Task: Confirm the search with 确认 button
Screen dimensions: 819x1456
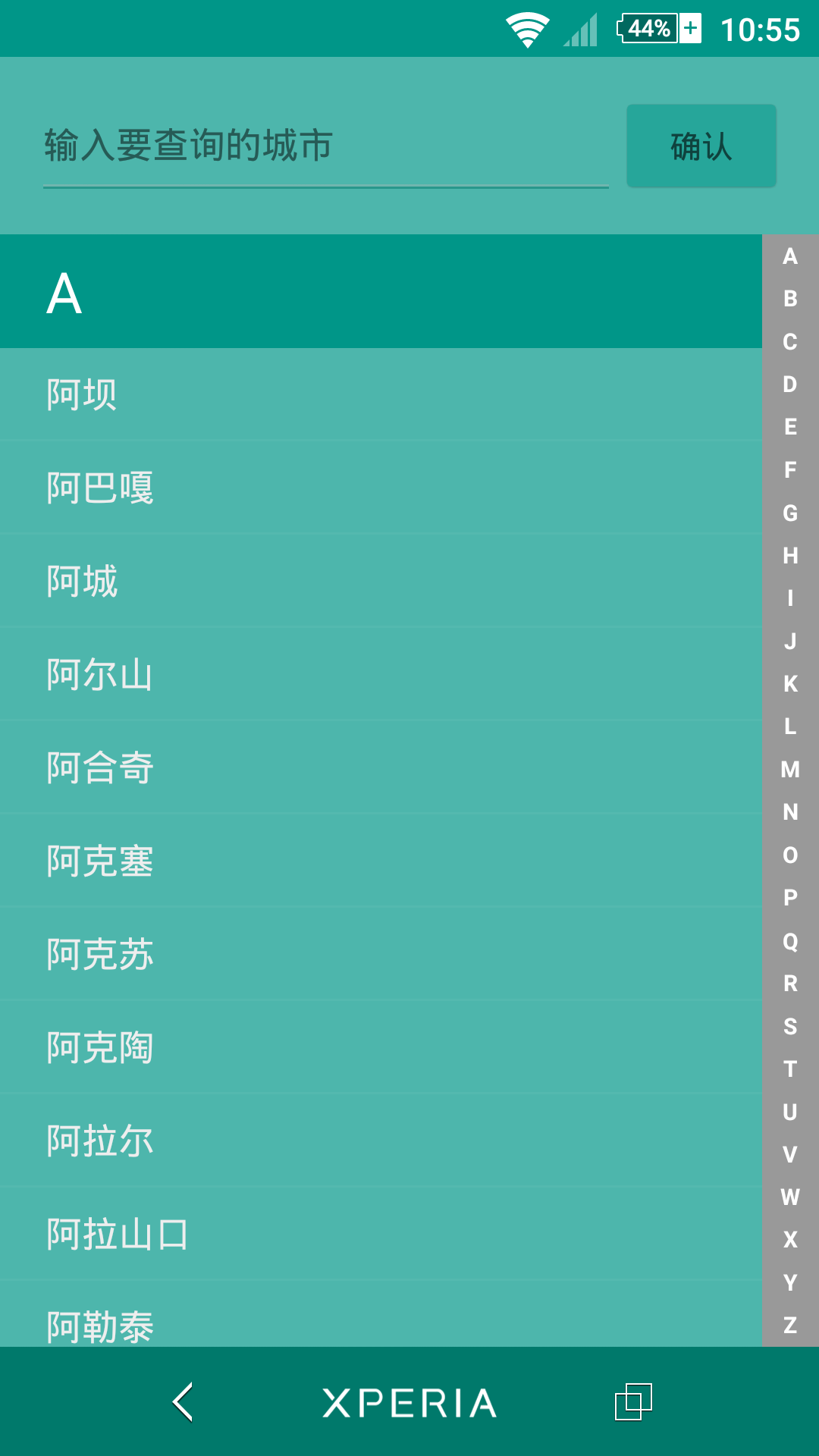Action: pyautogui.click(x=701, y=146)
